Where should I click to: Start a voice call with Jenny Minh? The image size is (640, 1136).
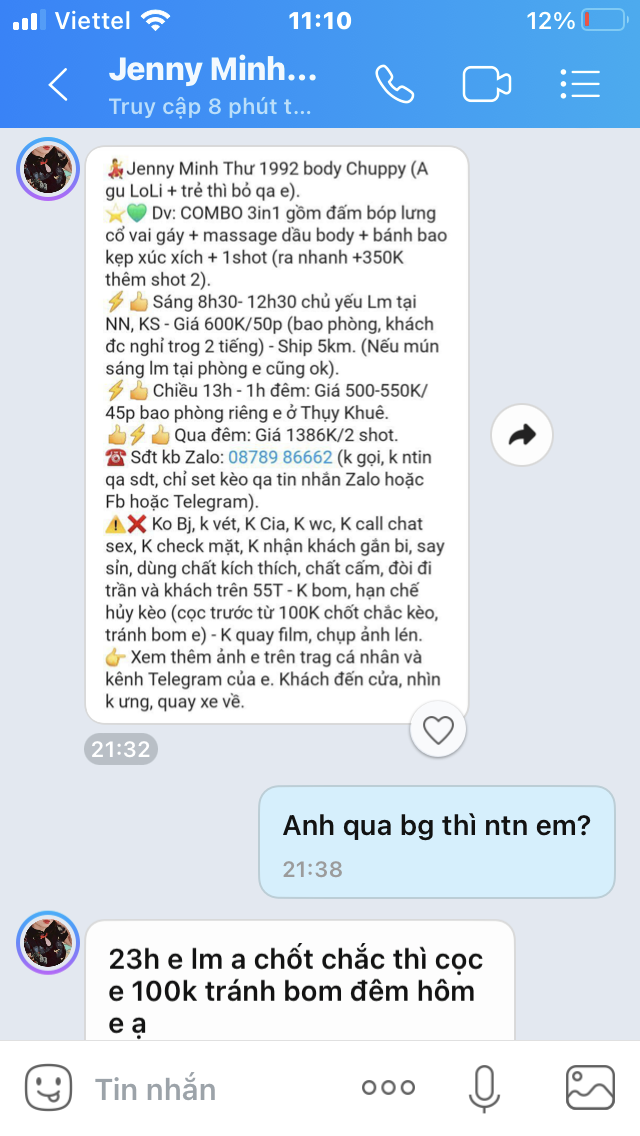click(x=394, y=84)
